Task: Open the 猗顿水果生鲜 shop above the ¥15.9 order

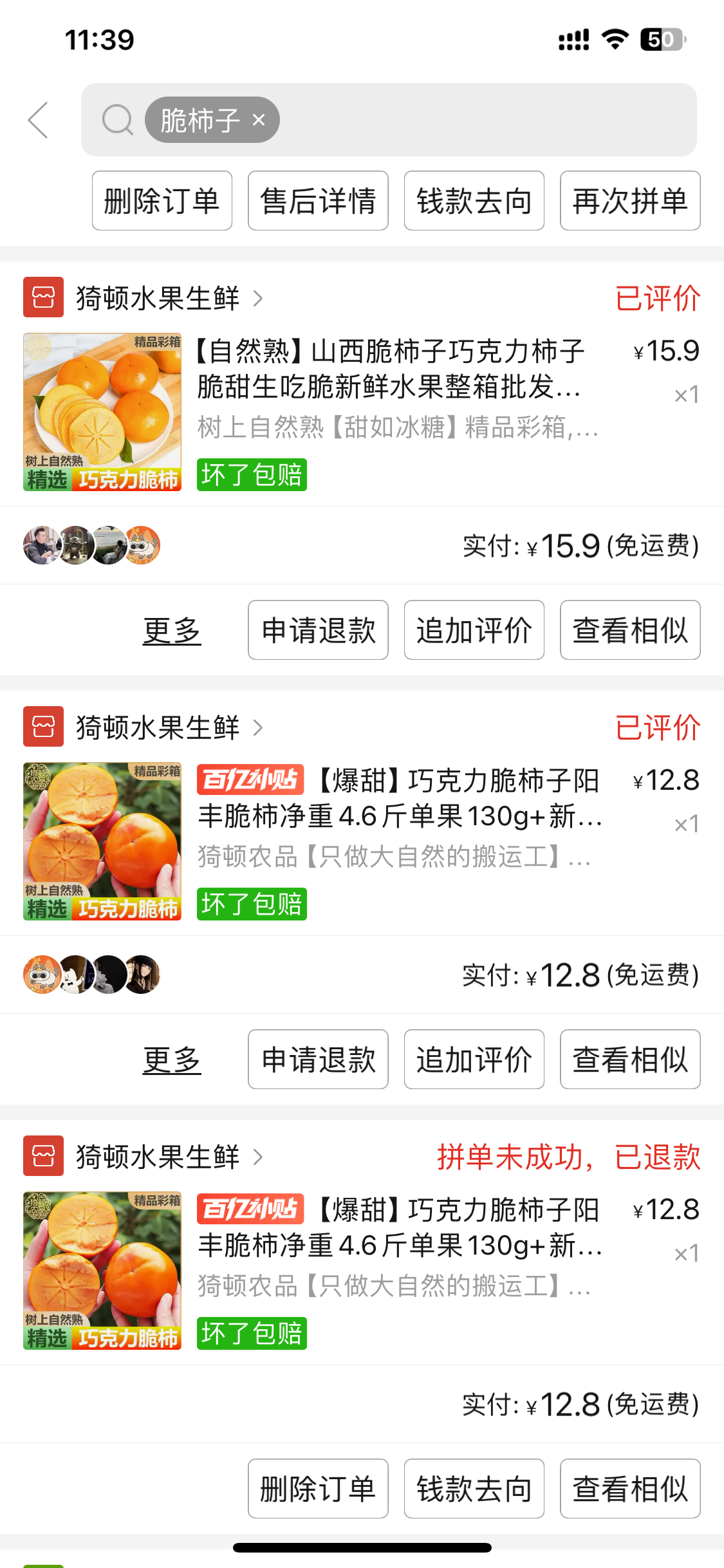Action: point(158,298)
